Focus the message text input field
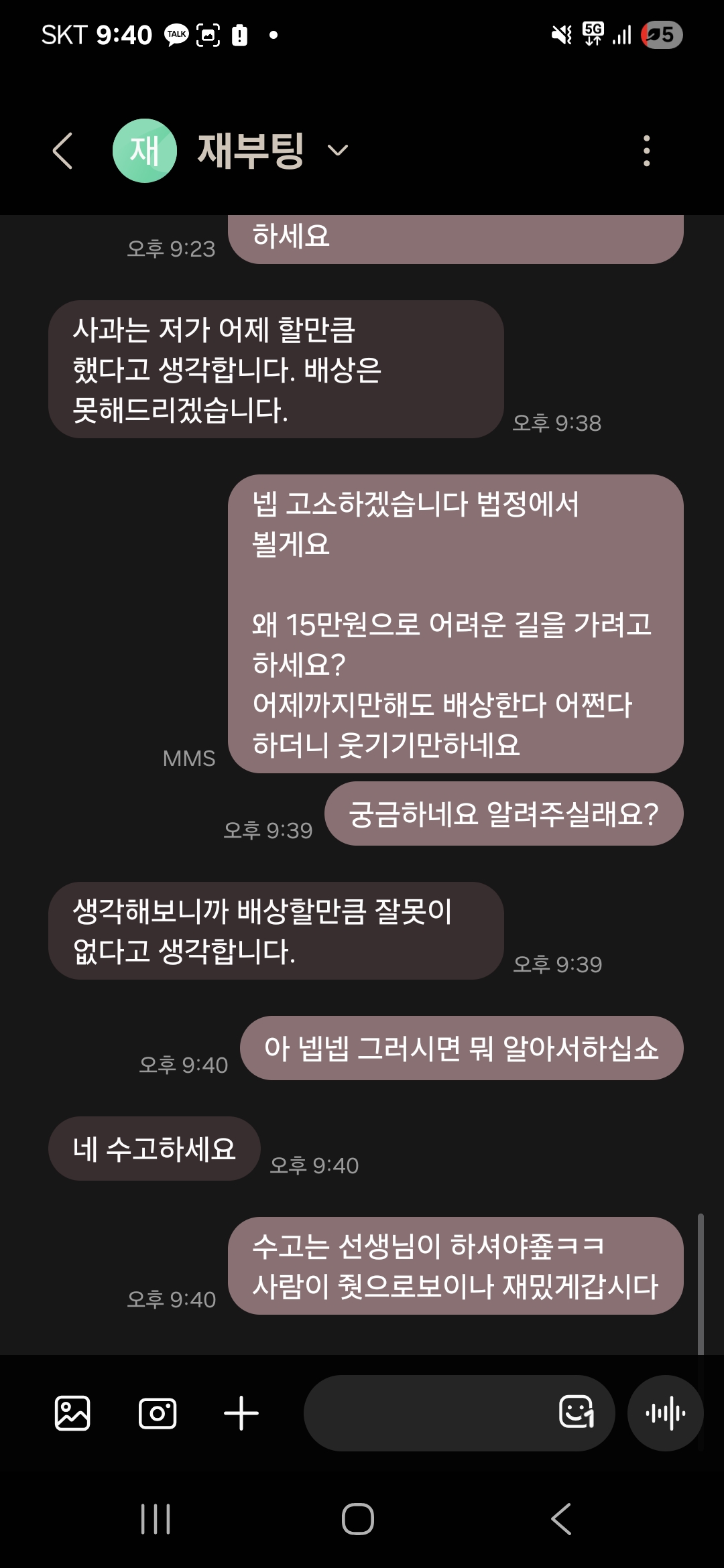The image size is (724, 1568). coord(429,1413)
